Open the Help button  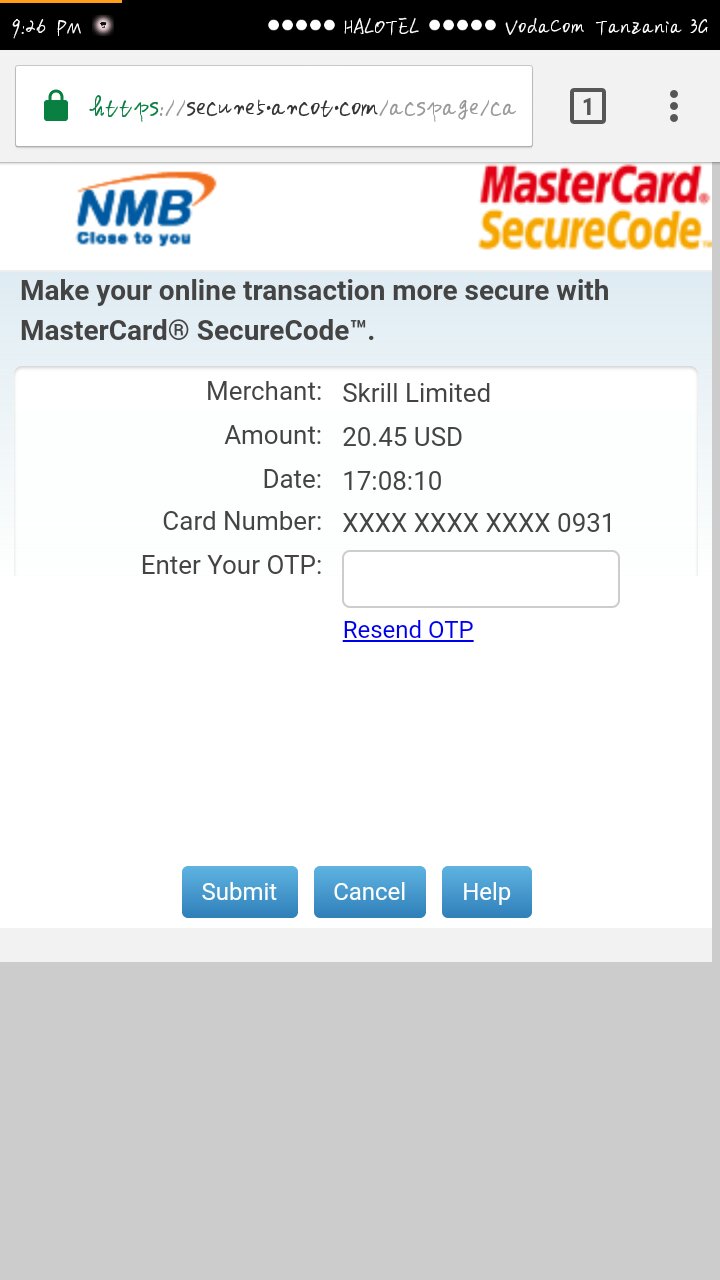486,892
